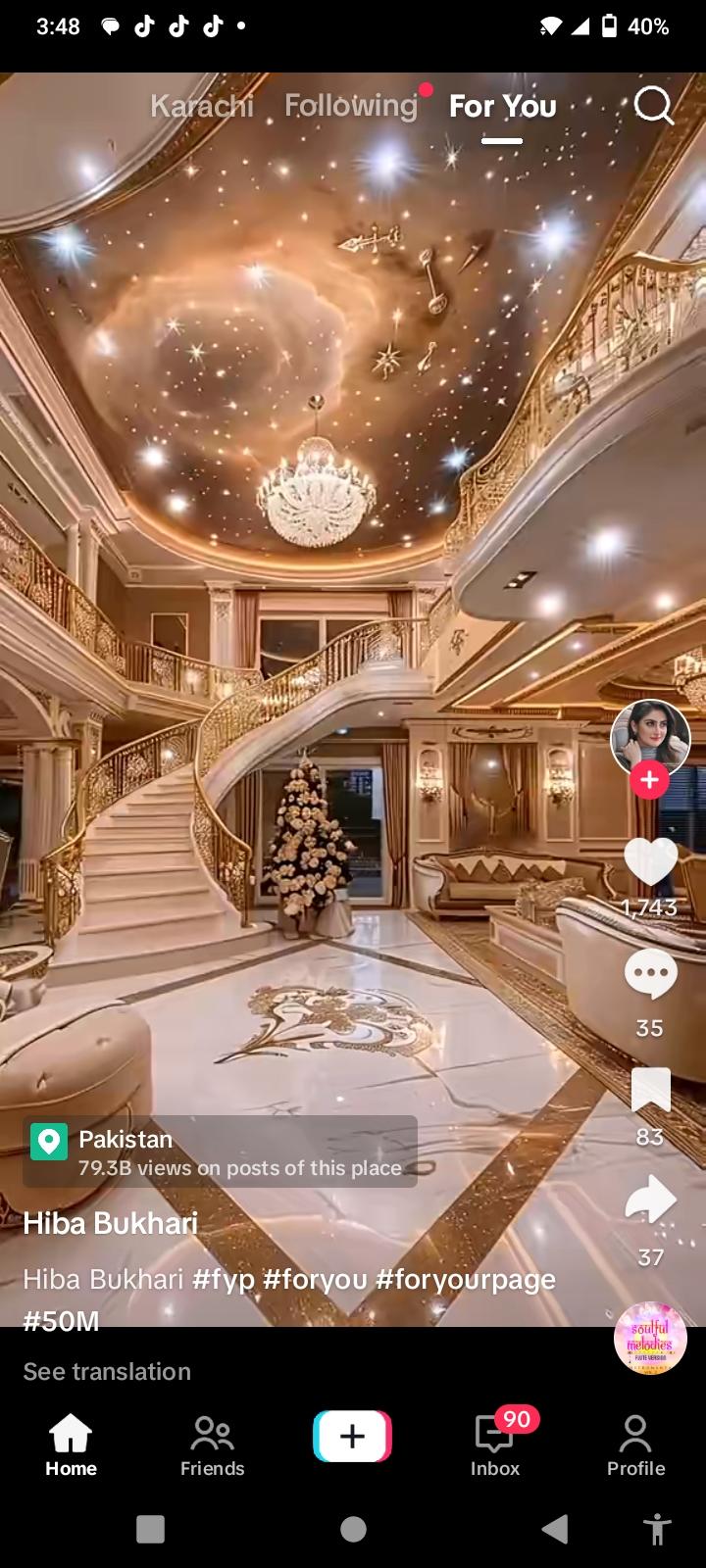This screenshot has width=706, height=1568.
Task: Switch to the Following tab
Action: (351, 106)
